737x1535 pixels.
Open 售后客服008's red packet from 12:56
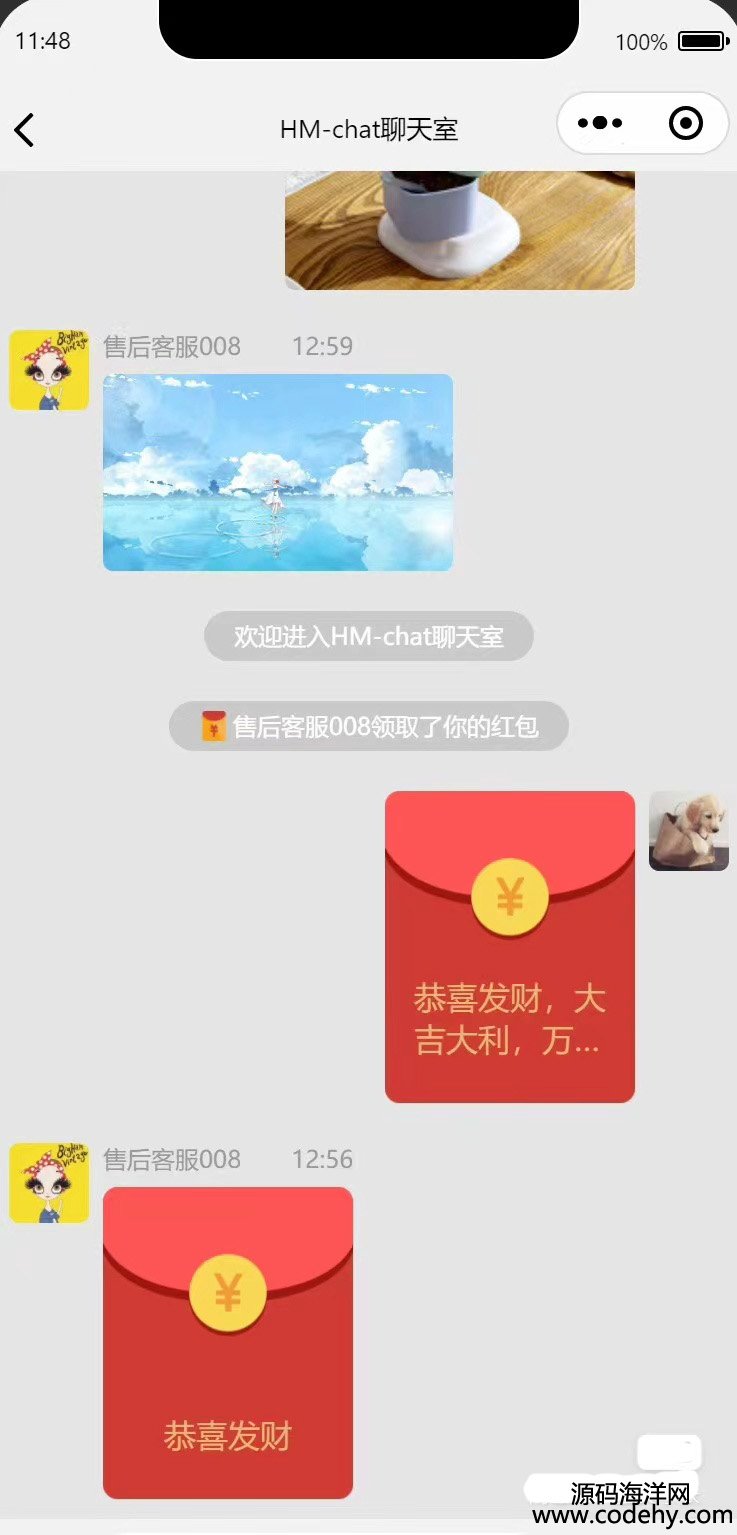coord(227,1342)
